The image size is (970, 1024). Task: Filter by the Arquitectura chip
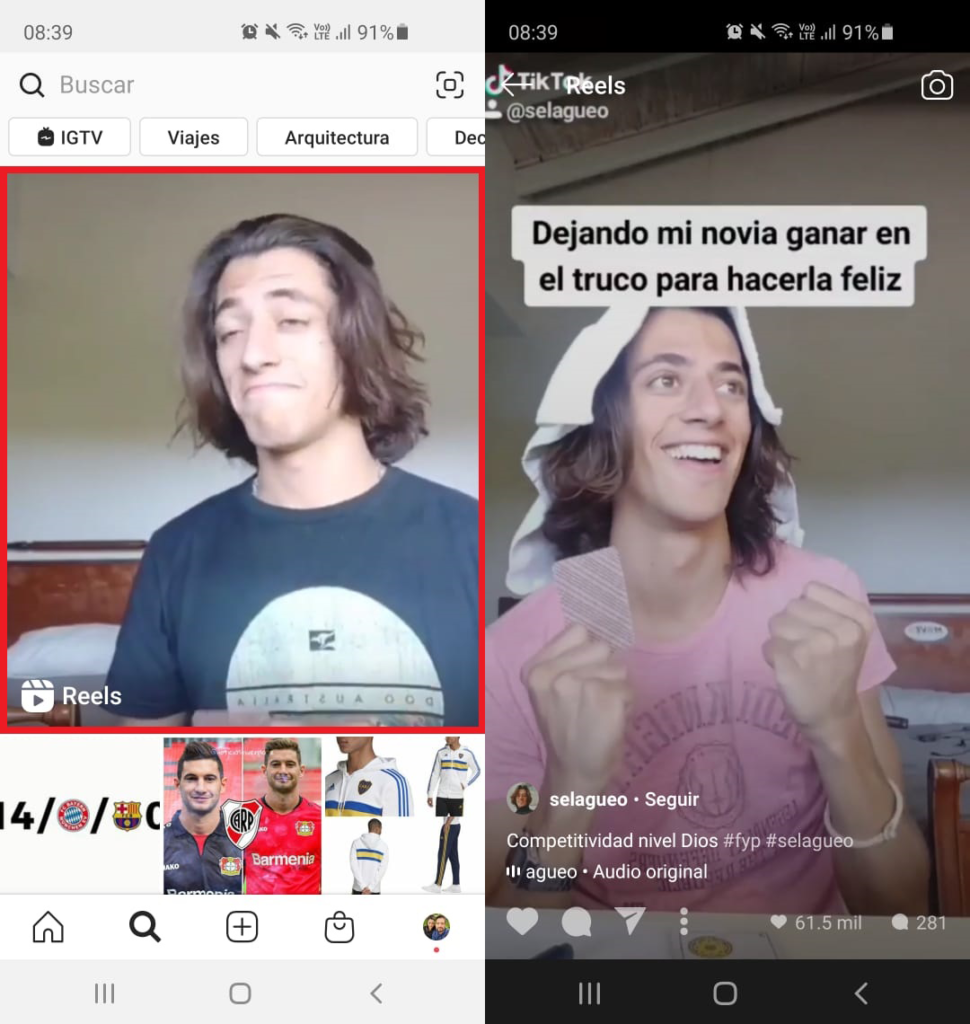[x=336, y=137]
